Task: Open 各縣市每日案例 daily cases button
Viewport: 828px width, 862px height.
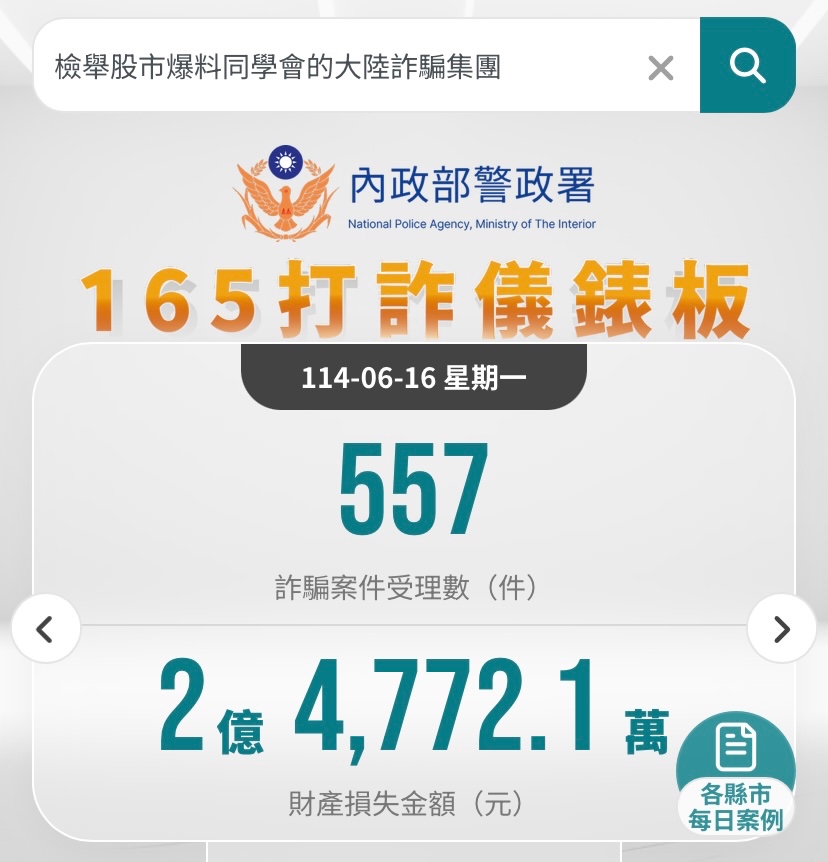Action: point(736,773)
